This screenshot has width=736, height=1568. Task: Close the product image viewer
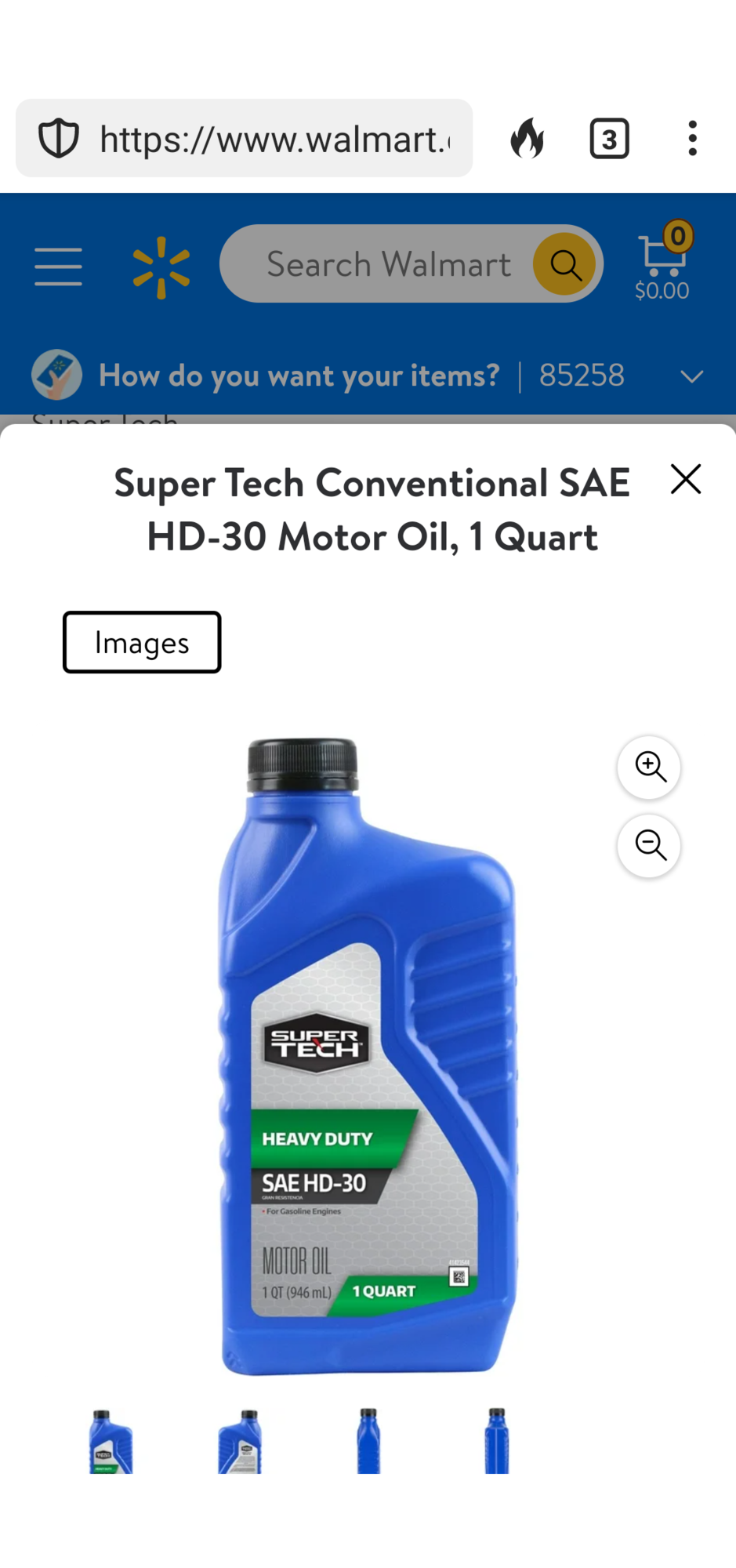pyautogui.click(x=685, y=479)
